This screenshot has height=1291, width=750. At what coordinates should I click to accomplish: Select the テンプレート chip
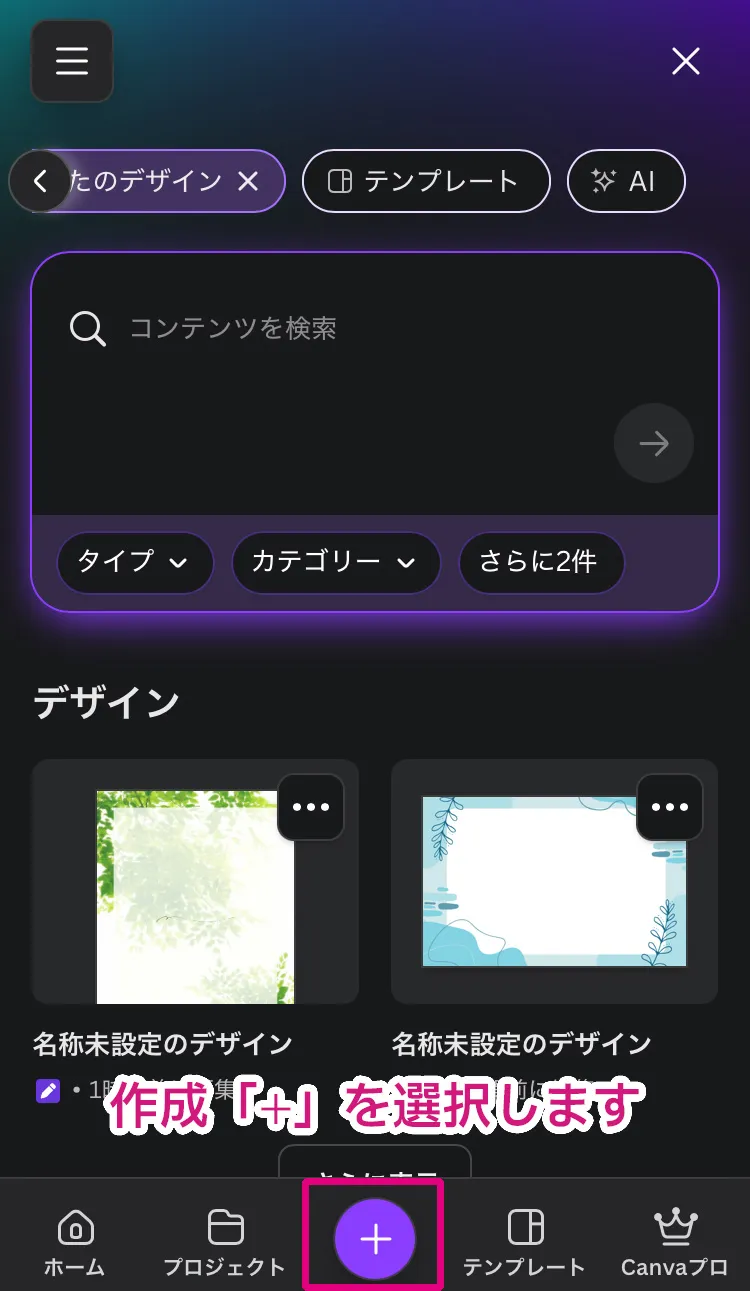click(x=426, y=181)
